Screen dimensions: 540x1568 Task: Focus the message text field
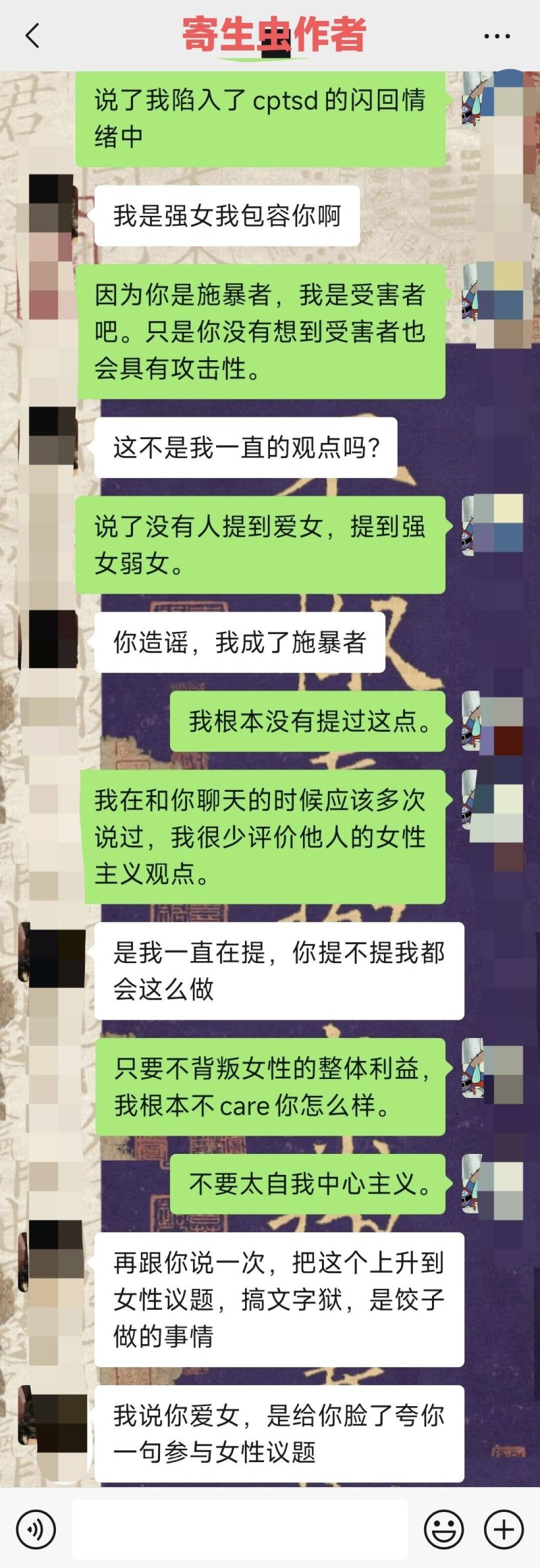click(240, 1530)
